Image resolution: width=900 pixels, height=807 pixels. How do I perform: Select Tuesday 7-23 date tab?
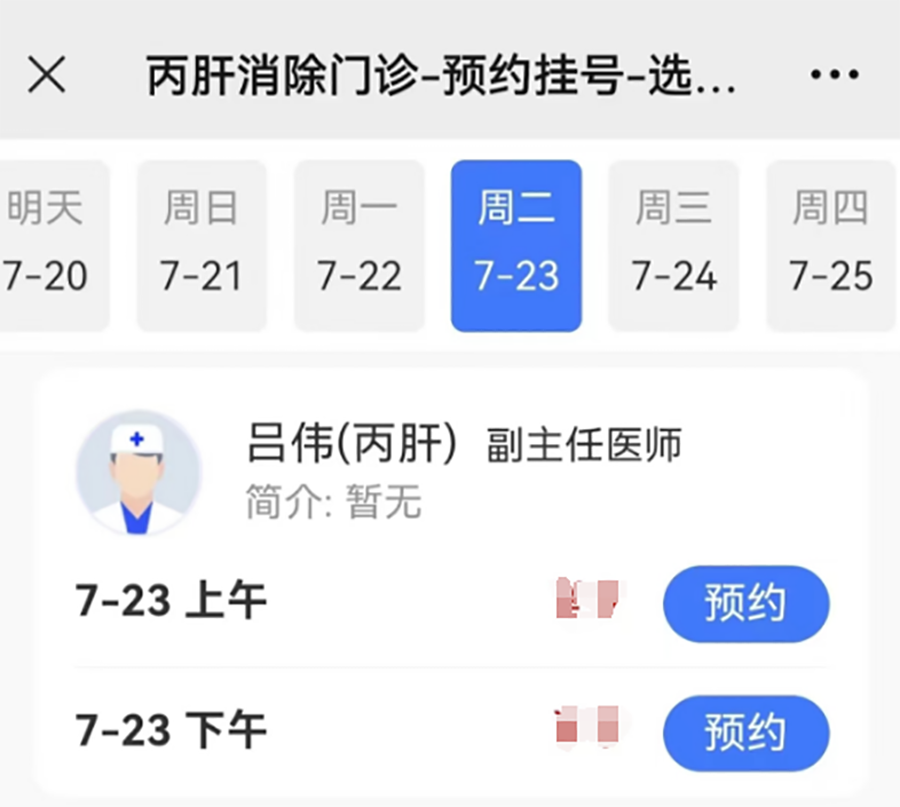[x=516, y=245]
